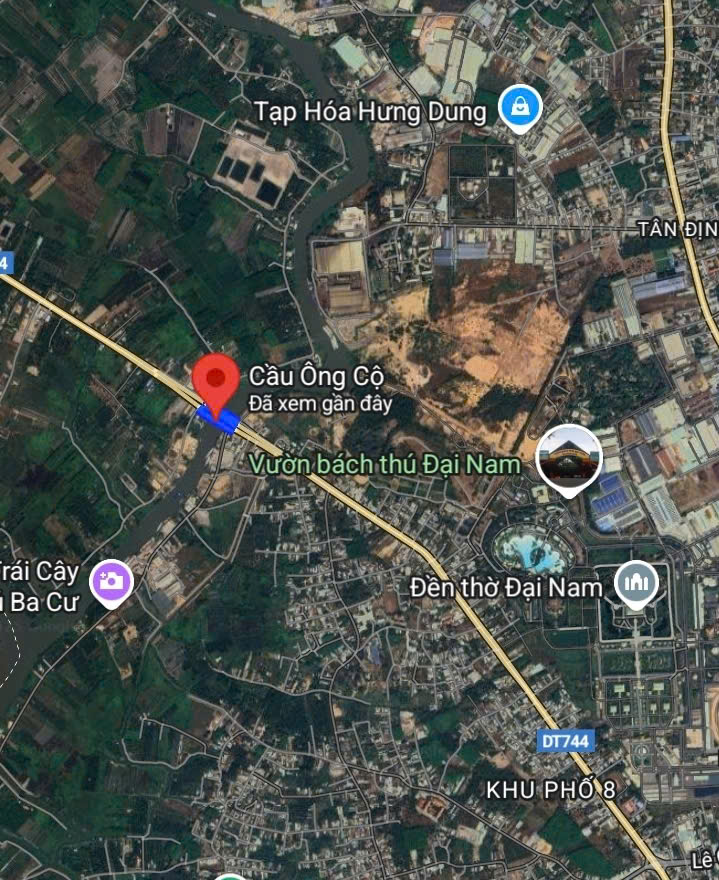Select the Đền thờ Đại Nam temple marker

tap(635, 582)
